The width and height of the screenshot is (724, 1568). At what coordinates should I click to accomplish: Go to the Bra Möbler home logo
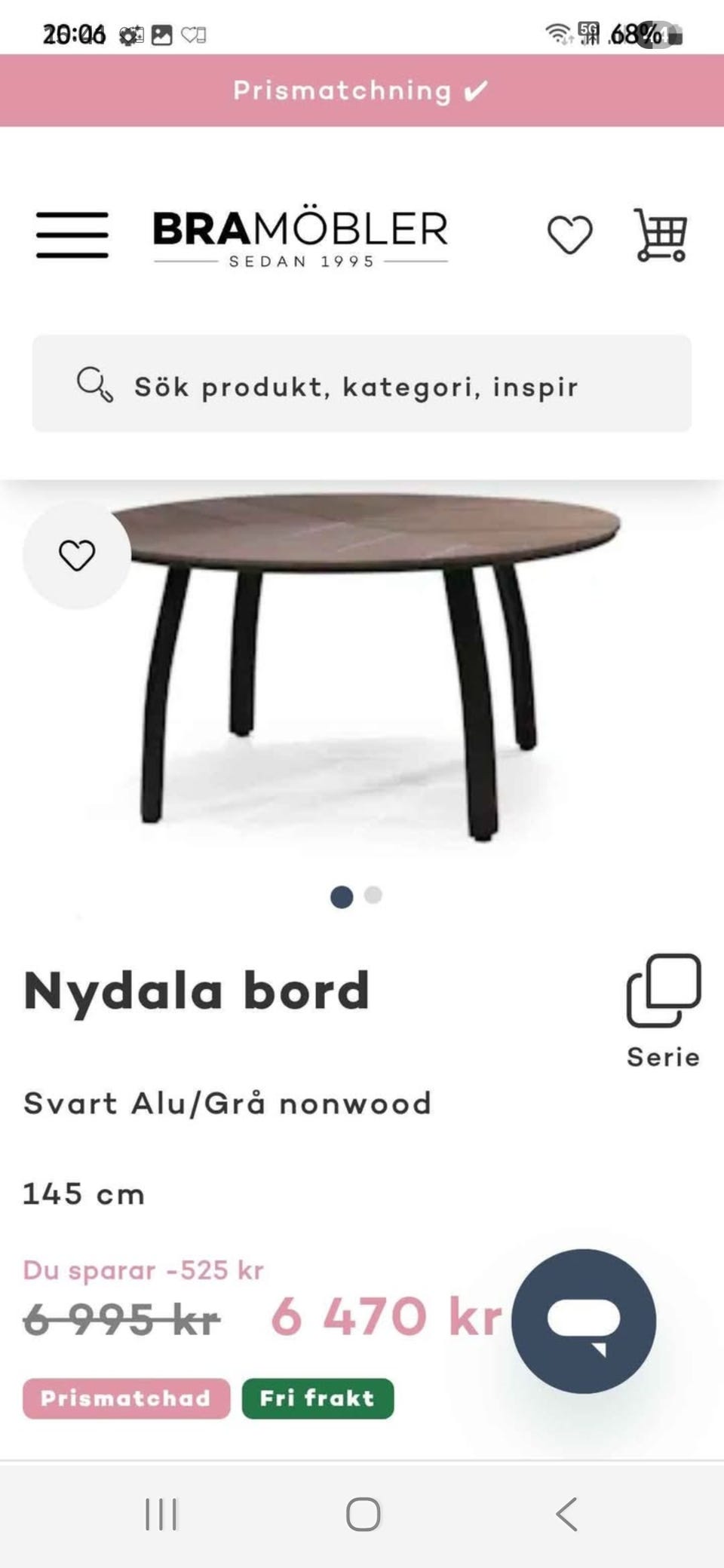coord(300,237)
